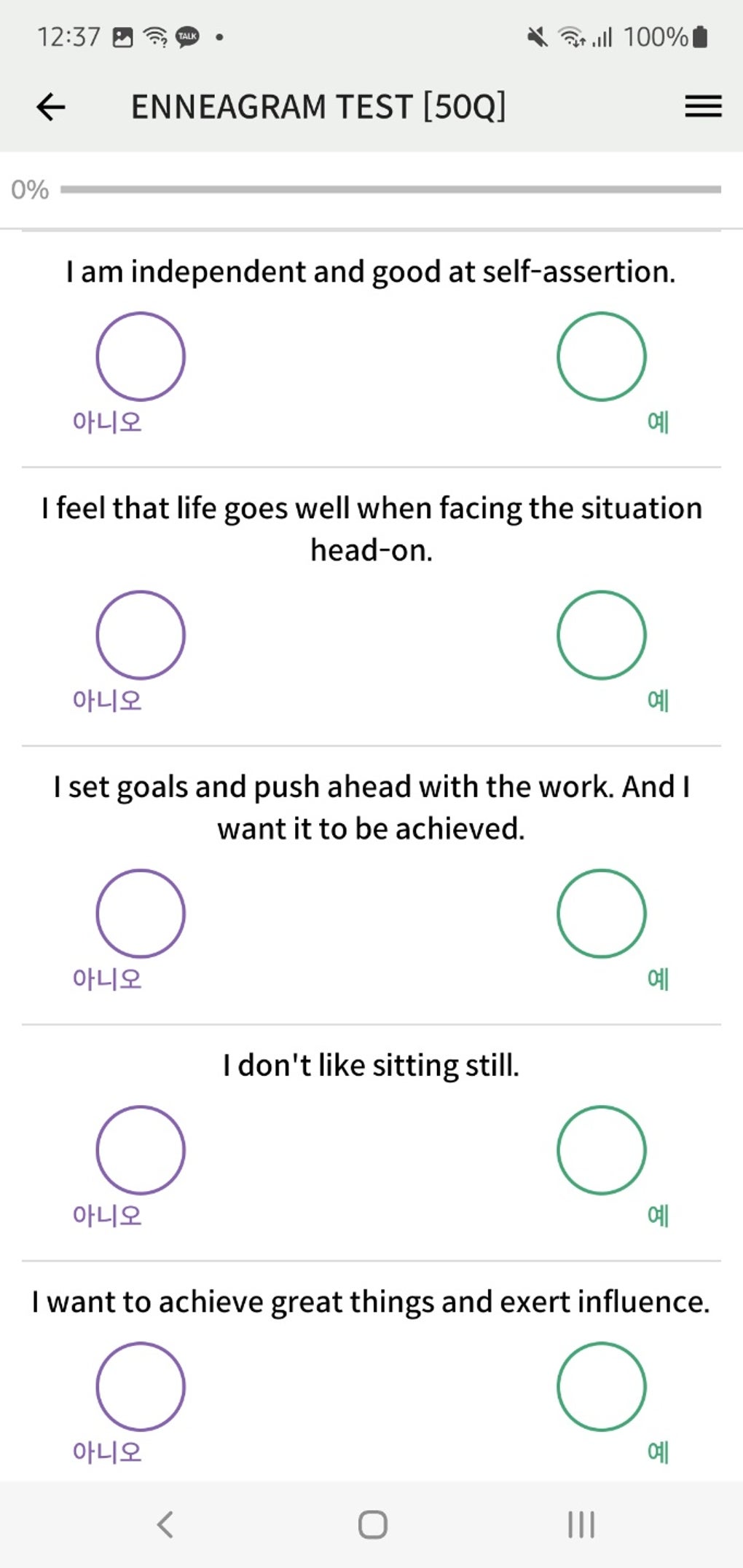The width and height of the screenshot is (743, 1568).
Task: Choose 예 for set goals and push ahead
Action: 602,914
